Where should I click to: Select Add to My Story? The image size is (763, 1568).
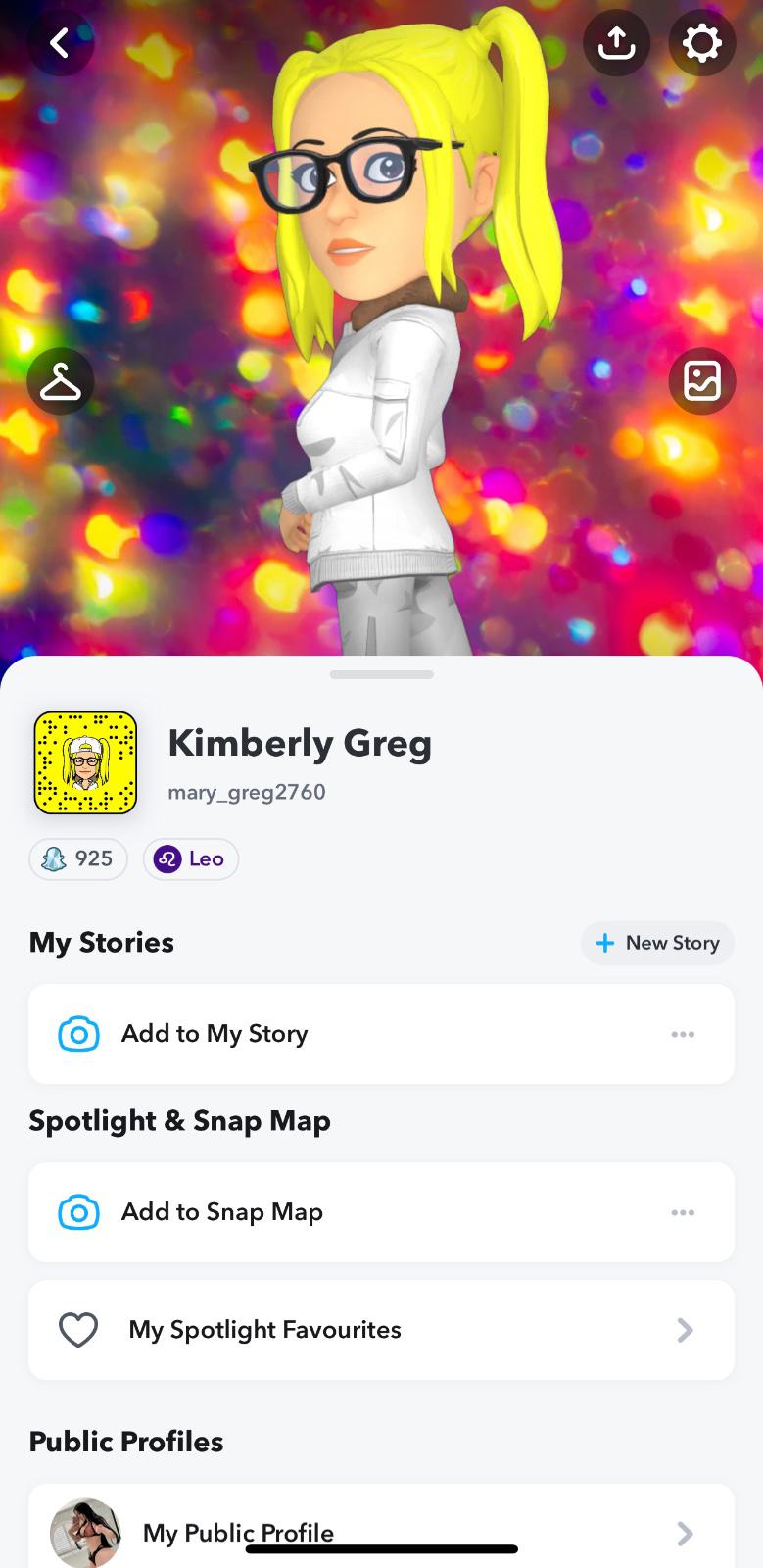[x=381, y=1034]
